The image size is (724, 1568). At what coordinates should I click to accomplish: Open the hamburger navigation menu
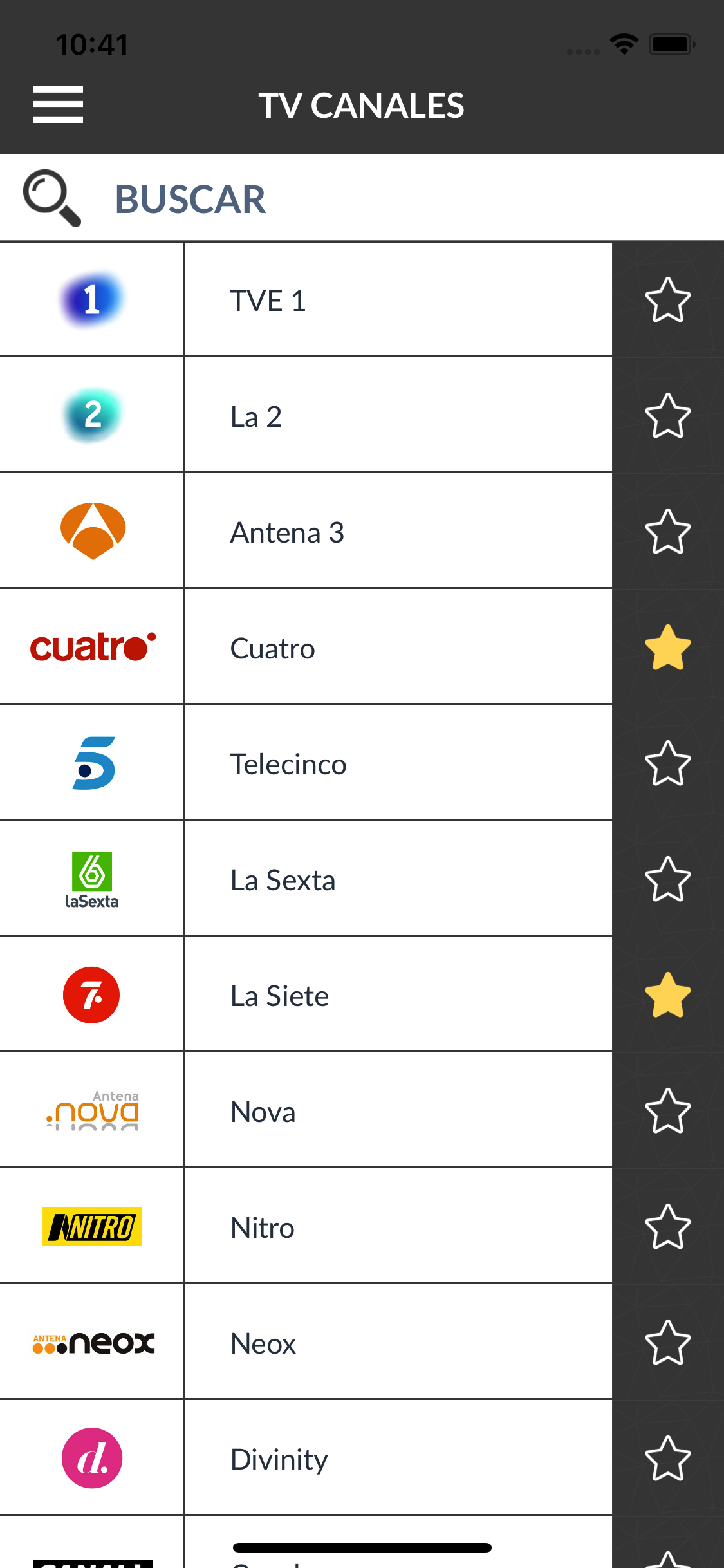click(x=58, y=104)
